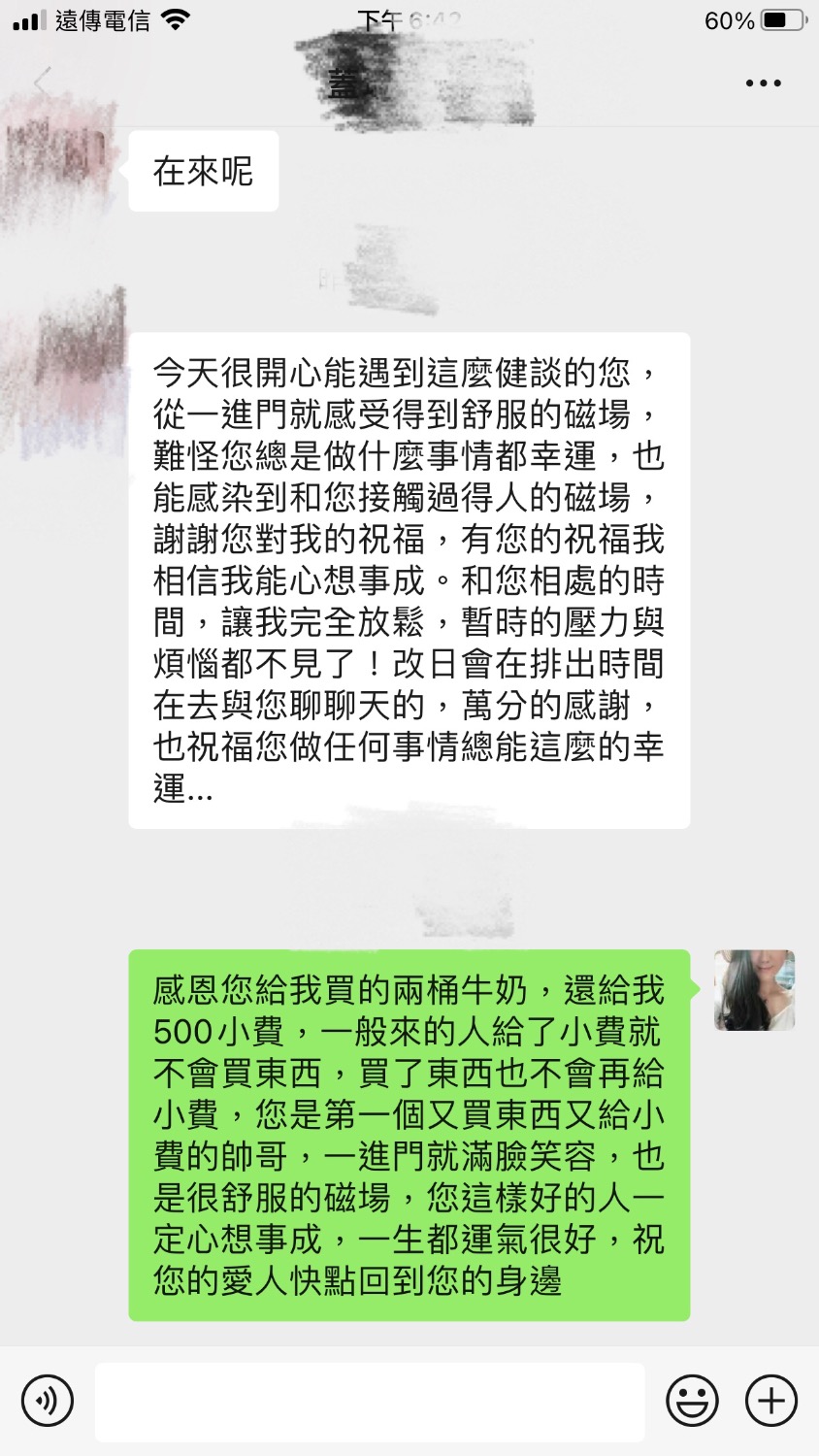Toggle the plus button to show tools panel
The width and height of the screenshot is (819, 1456).
pyautogui.click(x=770, y=1401)
